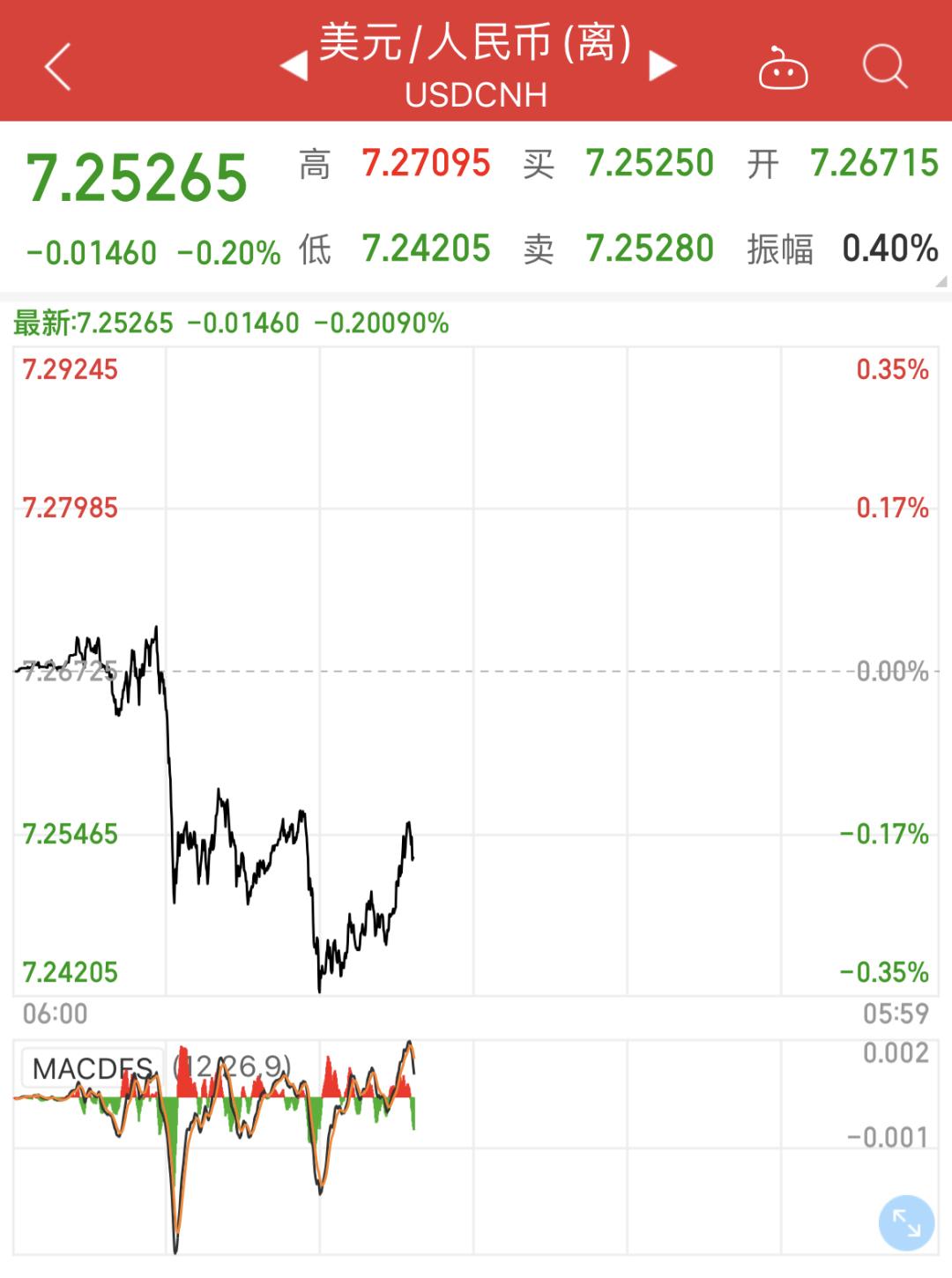
Task: Switch to the previous currency pair
Action: coord(294,65)
